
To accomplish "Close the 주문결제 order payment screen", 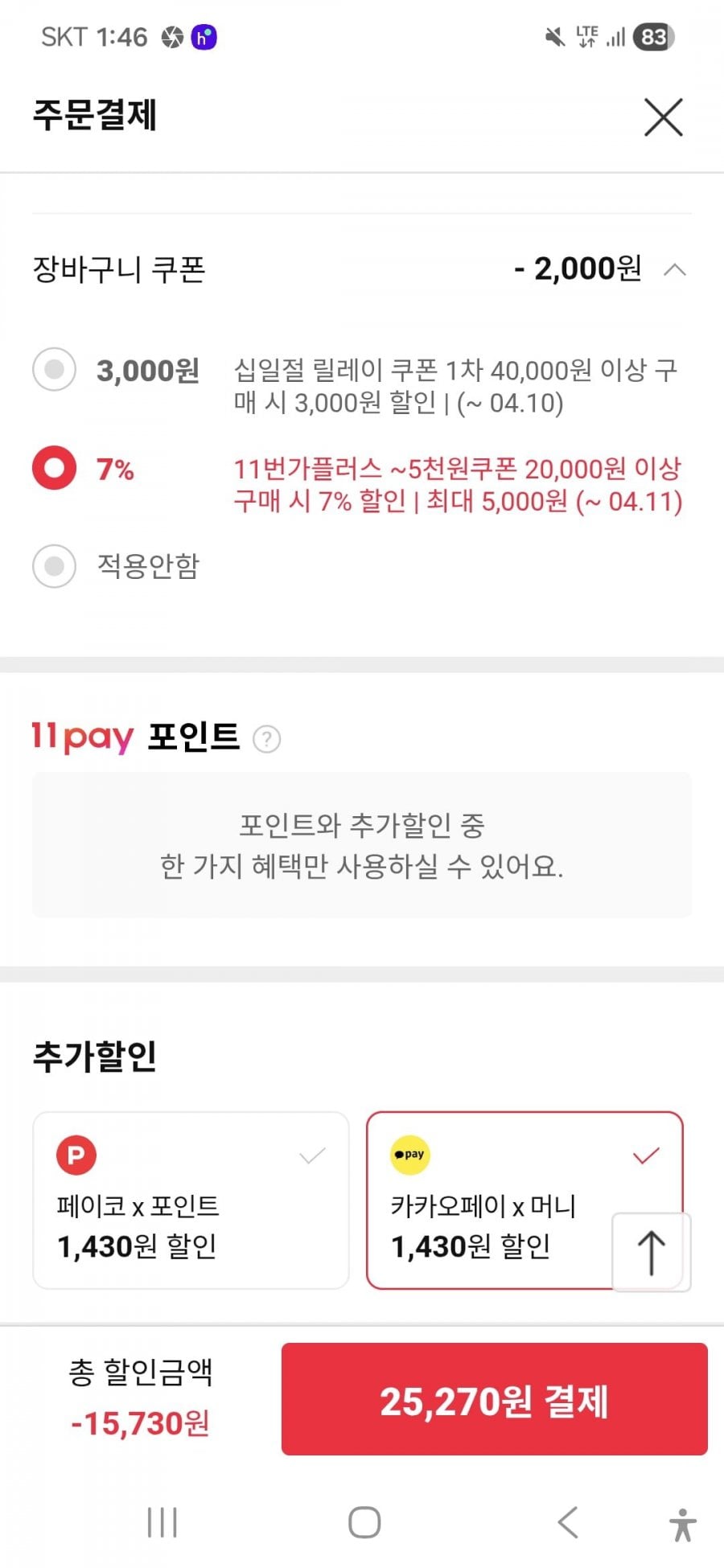I will click(x=663, y=117).
